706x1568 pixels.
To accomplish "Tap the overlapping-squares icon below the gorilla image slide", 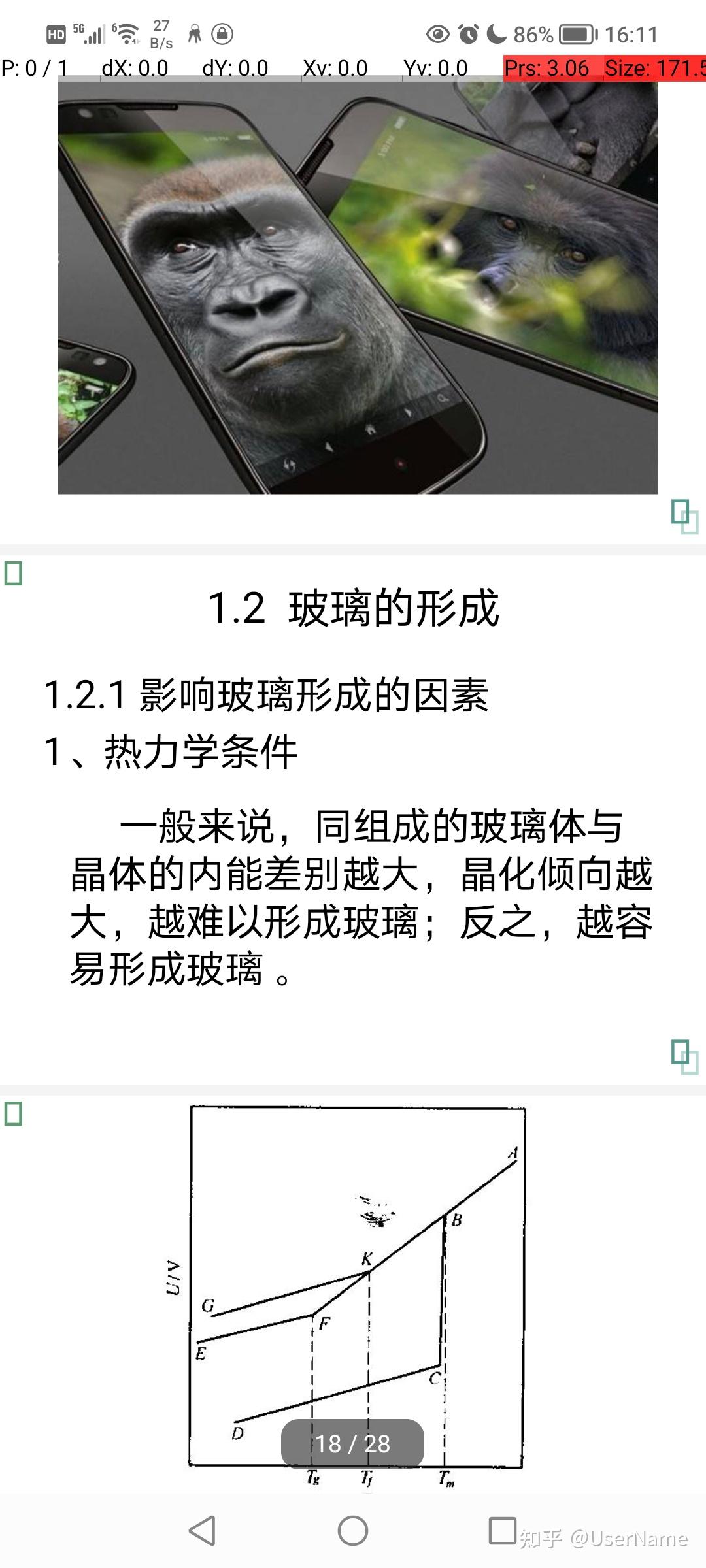I will tap(685, 517).
